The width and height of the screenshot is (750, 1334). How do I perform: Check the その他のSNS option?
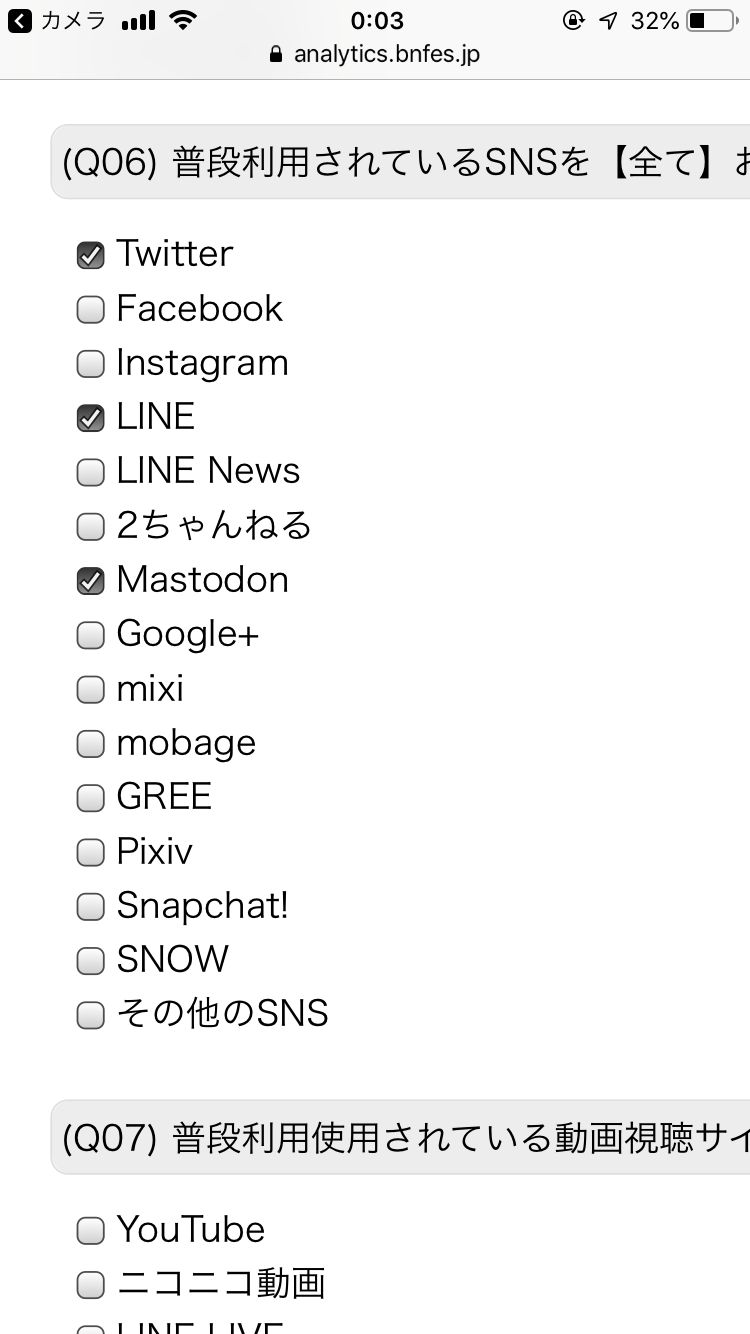[91, 1015]
